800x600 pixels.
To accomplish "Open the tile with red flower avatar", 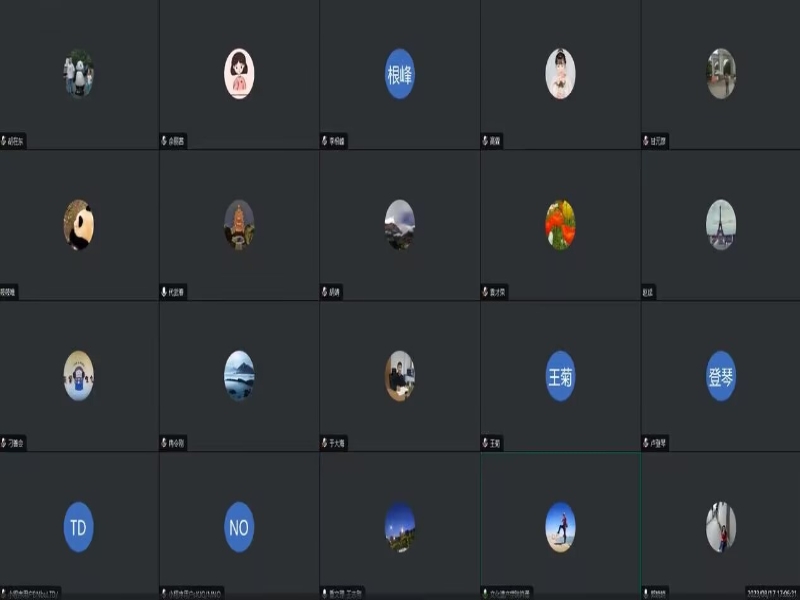I will point(560,224).
